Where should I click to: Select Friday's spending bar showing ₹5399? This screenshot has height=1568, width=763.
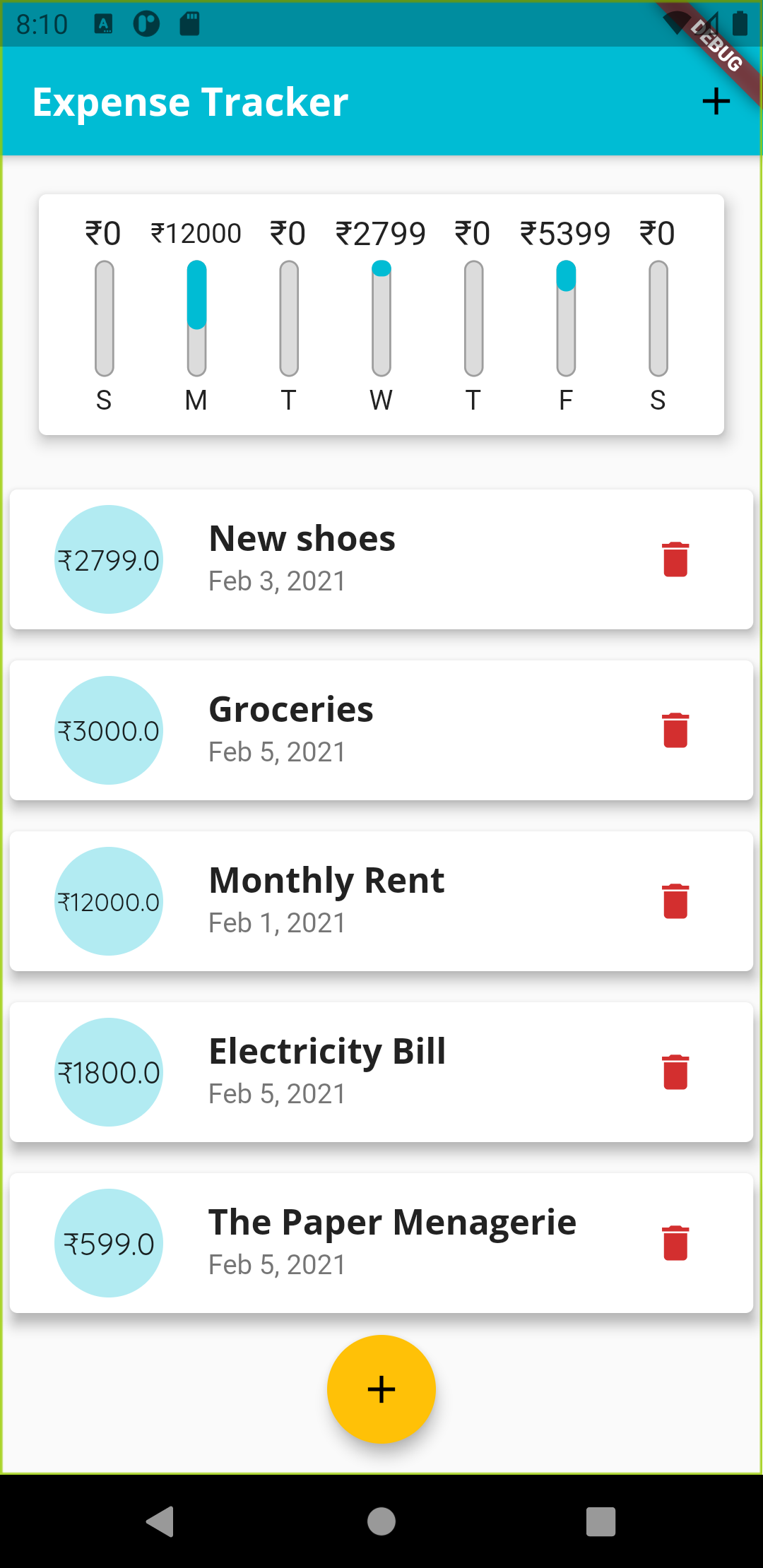pos(565,318)
